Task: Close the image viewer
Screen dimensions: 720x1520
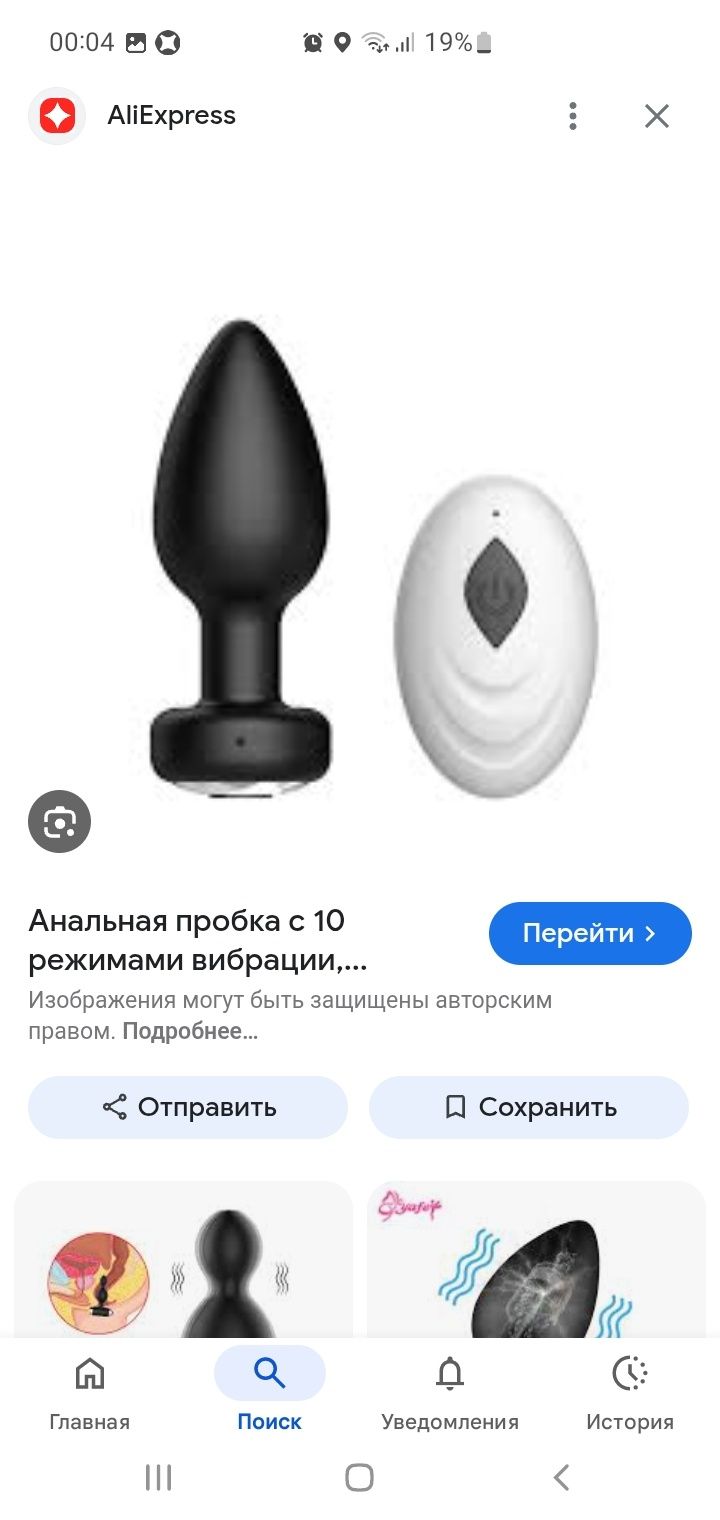Action: click(x=656, y=116)
